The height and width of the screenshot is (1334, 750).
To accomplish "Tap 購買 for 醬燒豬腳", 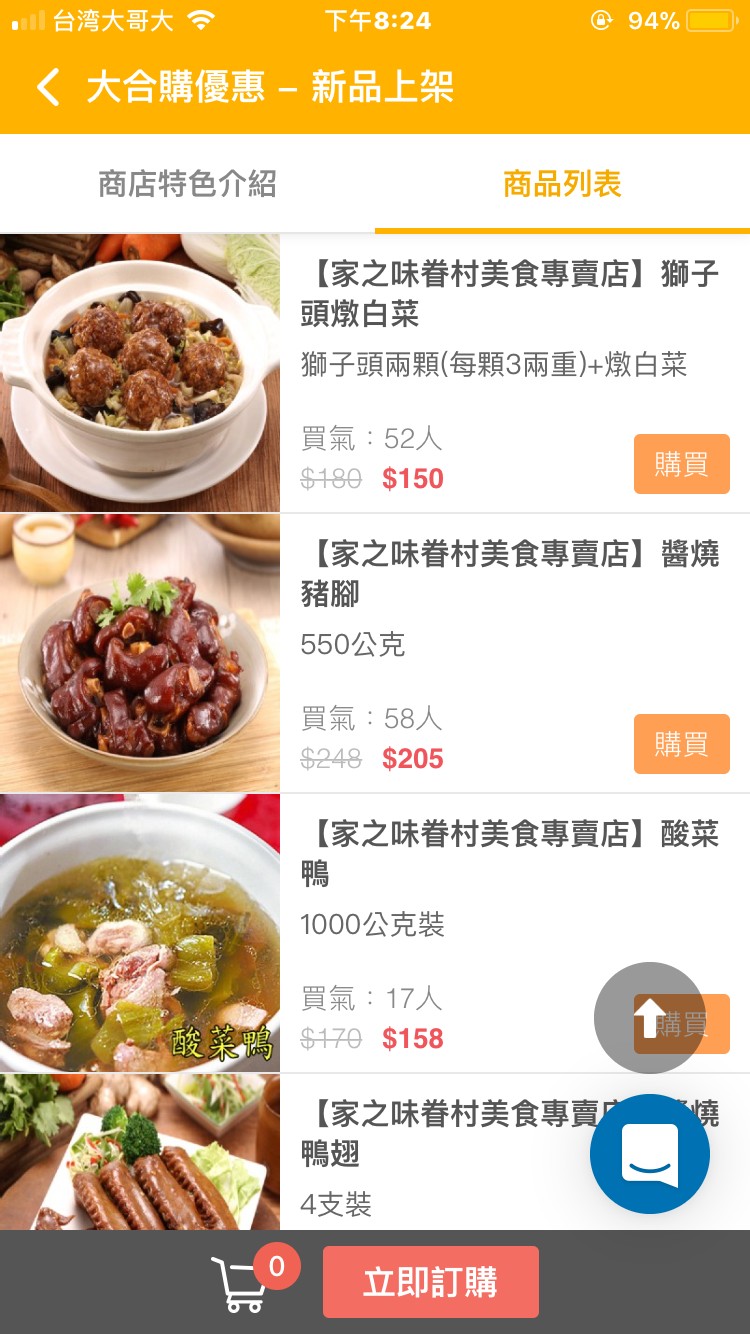I will [x=681, y=744].
